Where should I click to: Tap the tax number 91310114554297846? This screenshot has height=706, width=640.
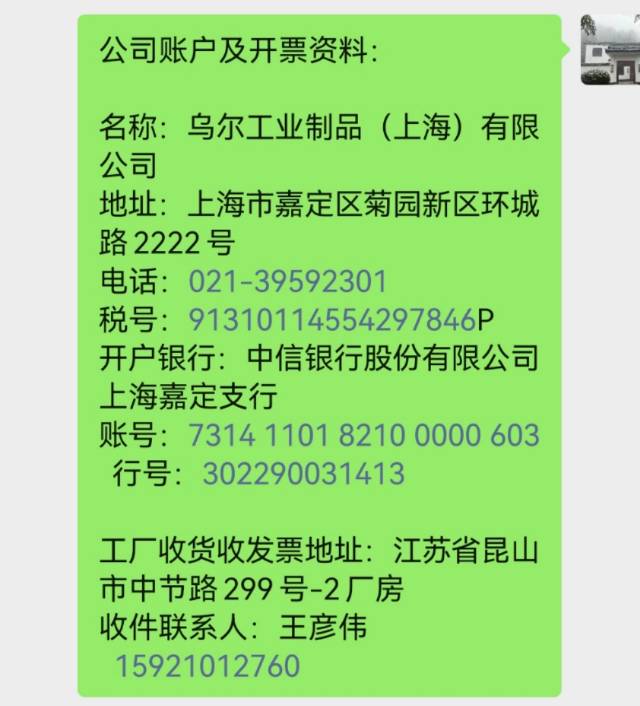point(331,320)
